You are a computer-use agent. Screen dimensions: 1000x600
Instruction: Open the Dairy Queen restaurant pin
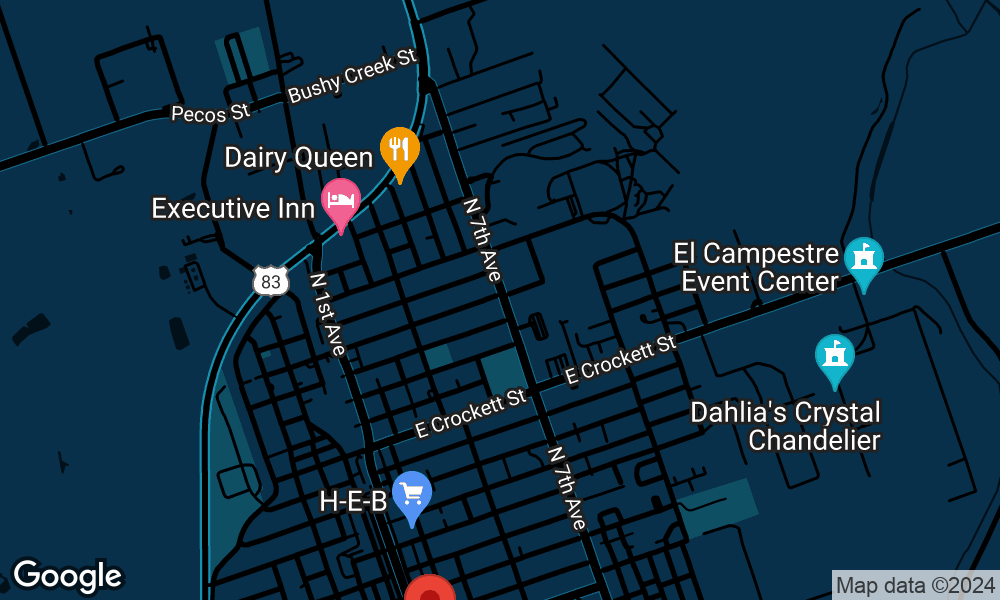(399, 152)
